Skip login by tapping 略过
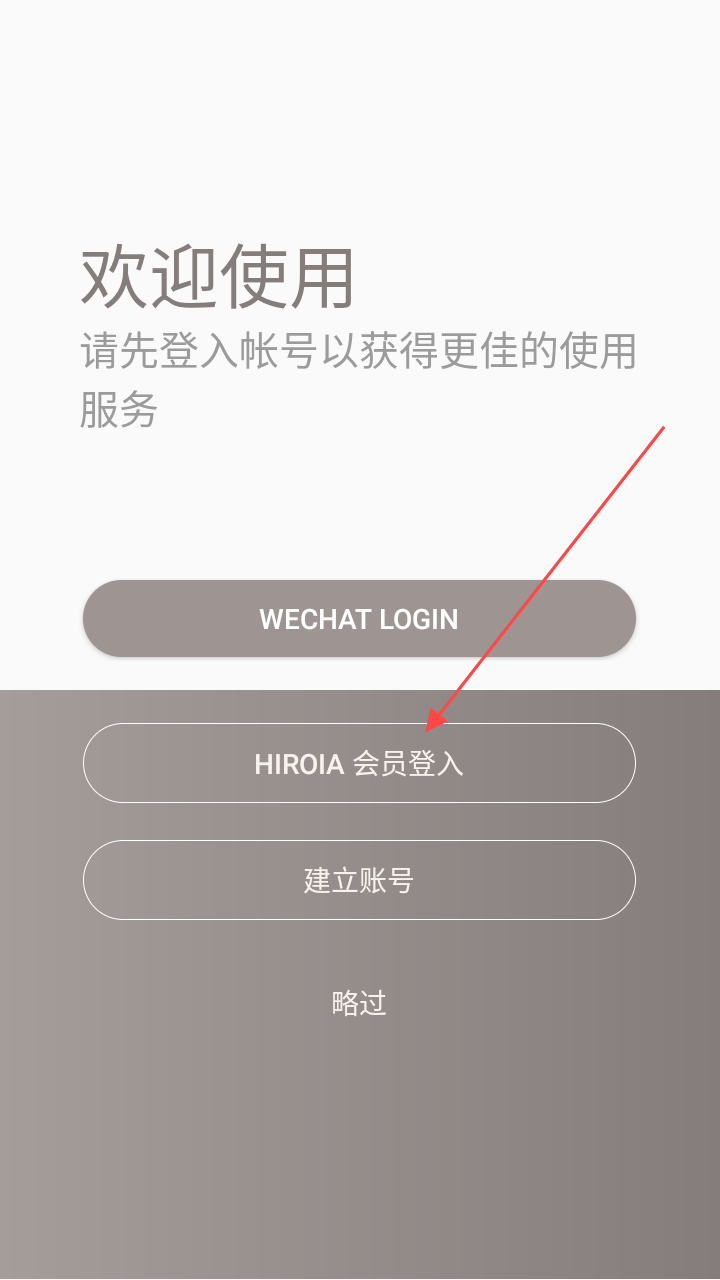Screen dimensions: 720x1280 pyautogui.click(x=359, y=1003)
